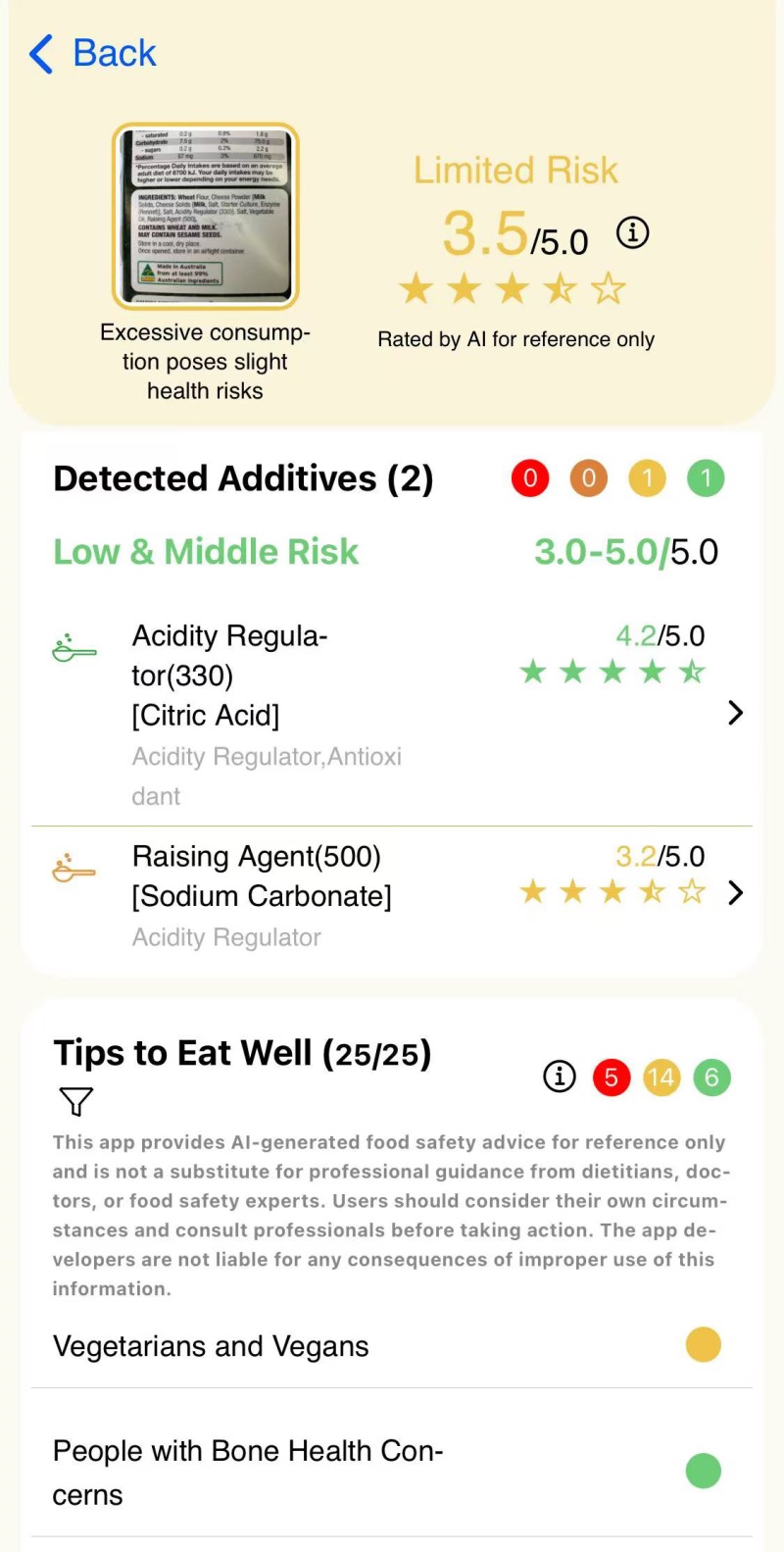Click the fourth star in the 3.5 rating
784x1552 pixels.
[563, 287]
